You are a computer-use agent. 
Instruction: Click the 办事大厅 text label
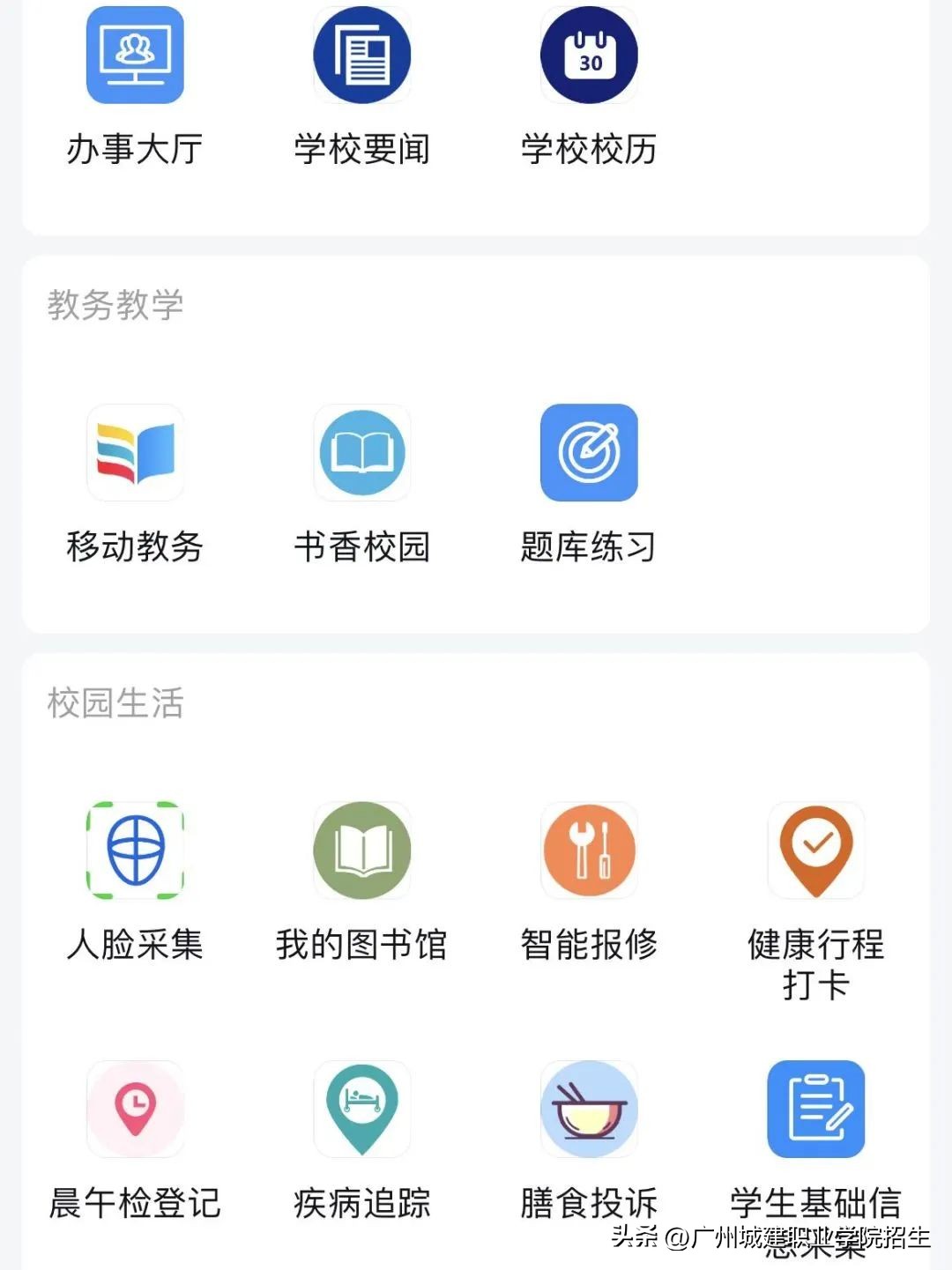(134, 148)
